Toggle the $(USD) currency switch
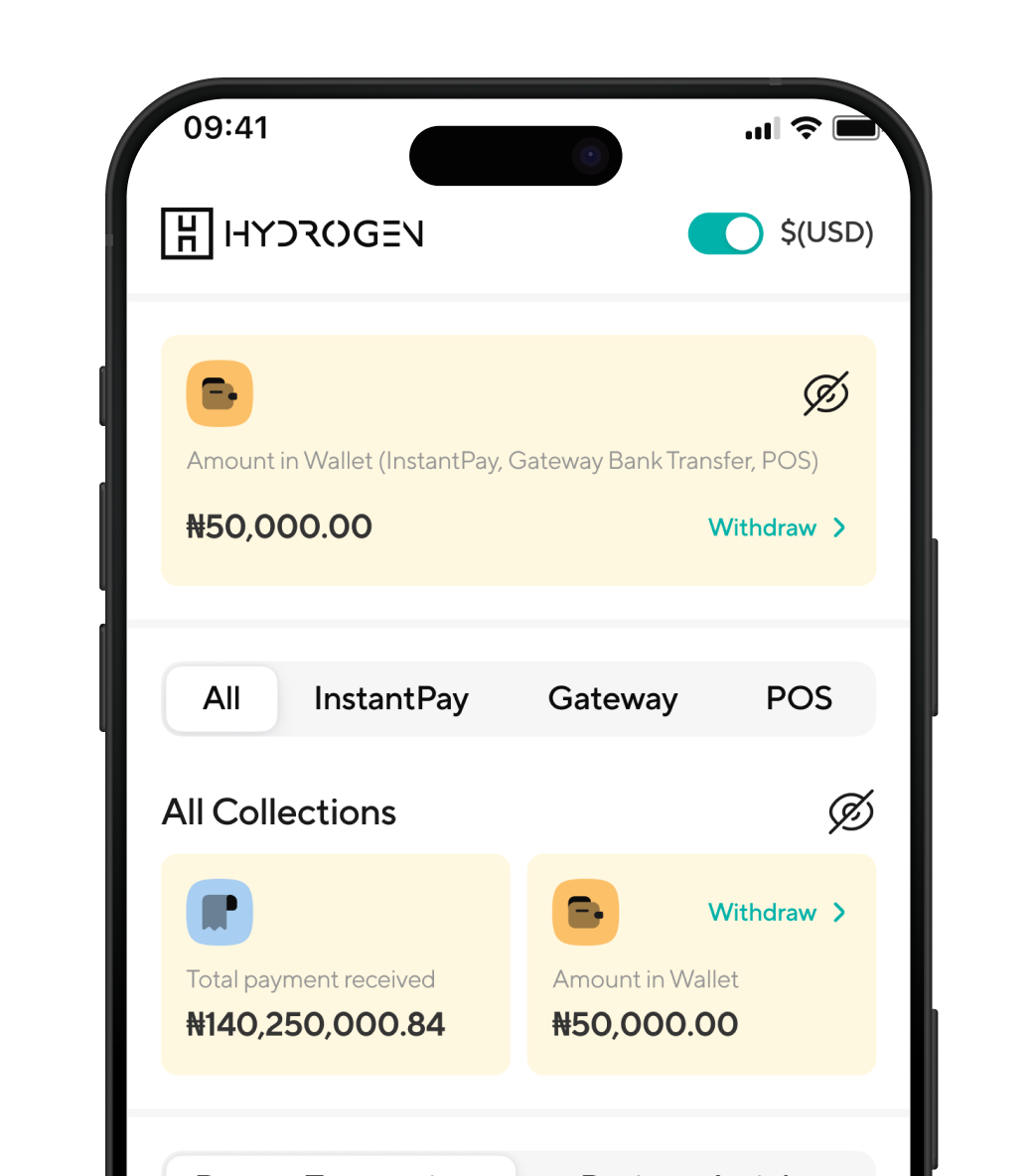This screenshot has width=1035, height=1176. (x=725, y=233)
